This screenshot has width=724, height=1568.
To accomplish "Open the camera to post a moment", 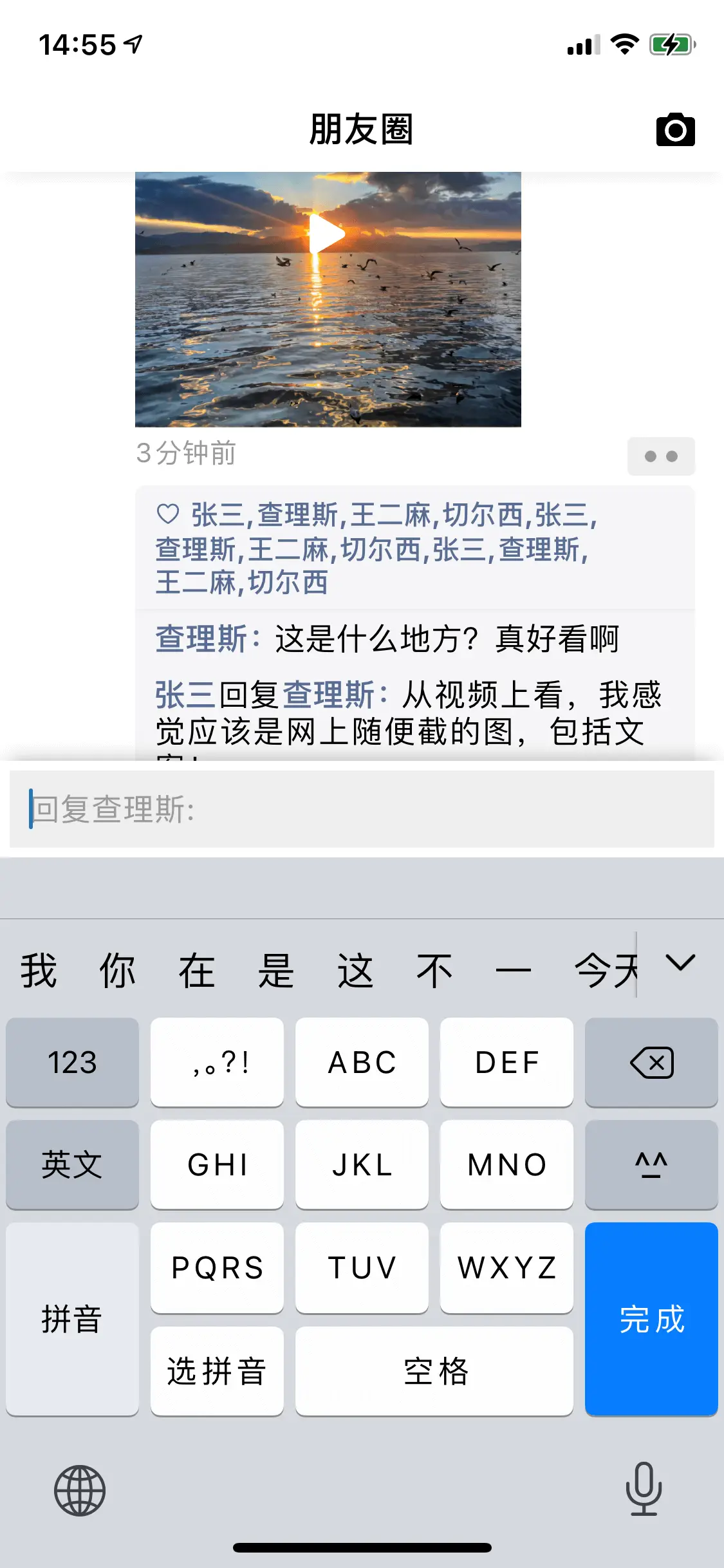I will [x=675, y=130].
